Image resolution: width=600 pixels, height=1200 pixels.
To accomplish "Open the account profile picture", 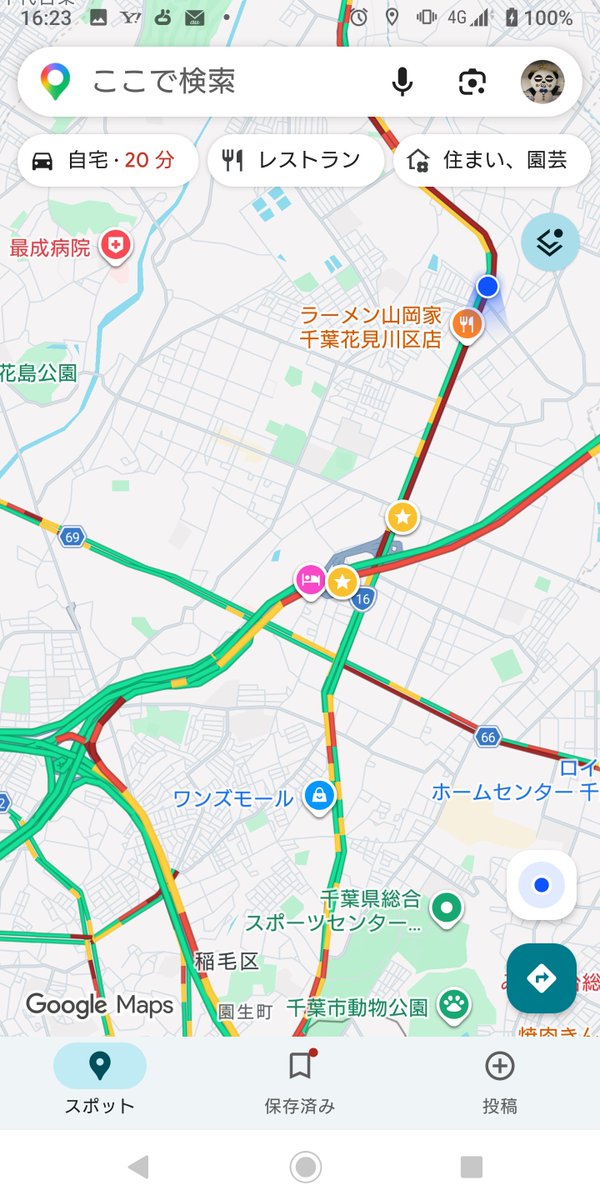I will (x=543, y=82).
